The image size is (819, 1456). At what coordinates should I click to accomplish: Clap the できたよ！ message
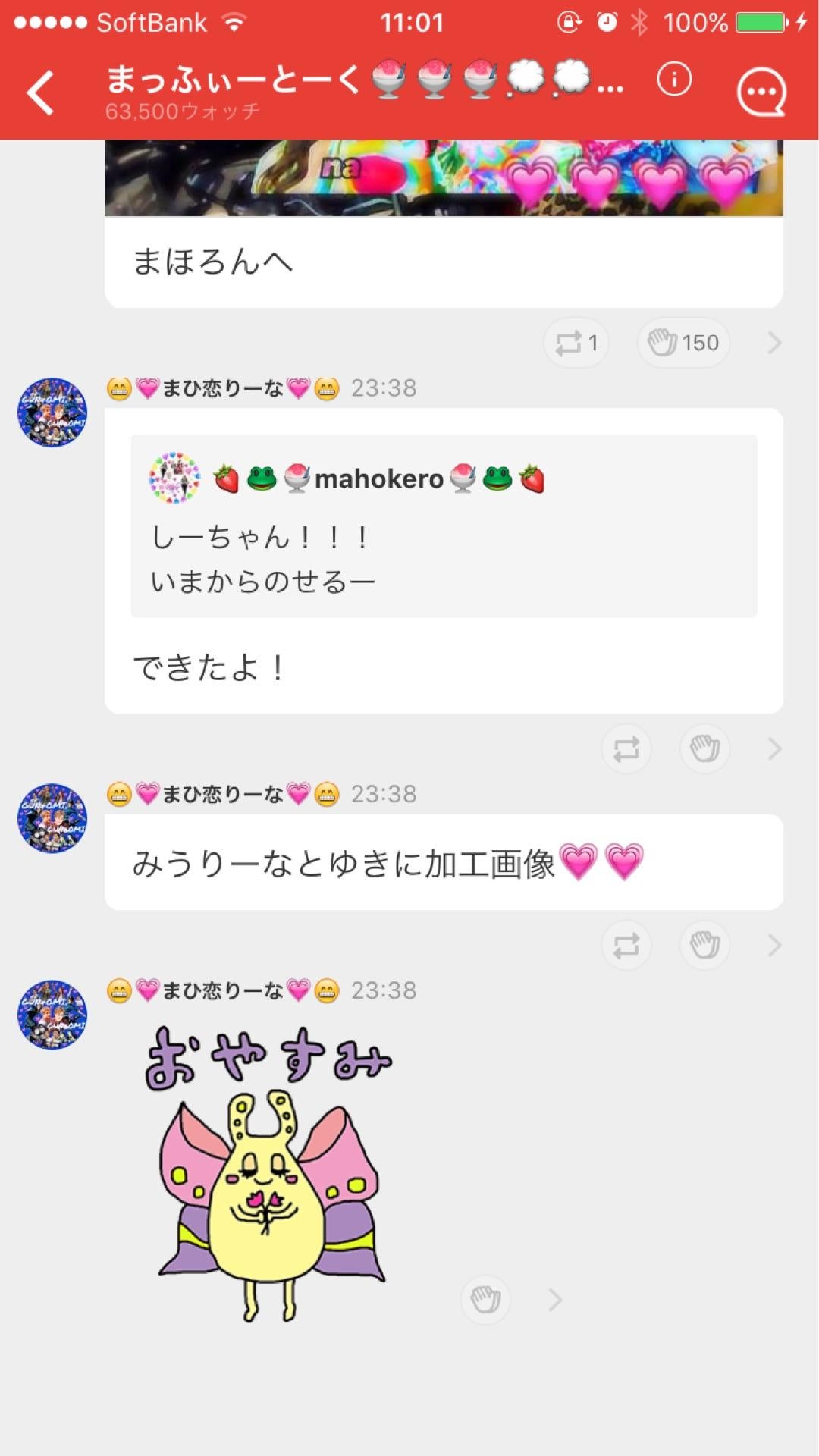click(704, 748)
